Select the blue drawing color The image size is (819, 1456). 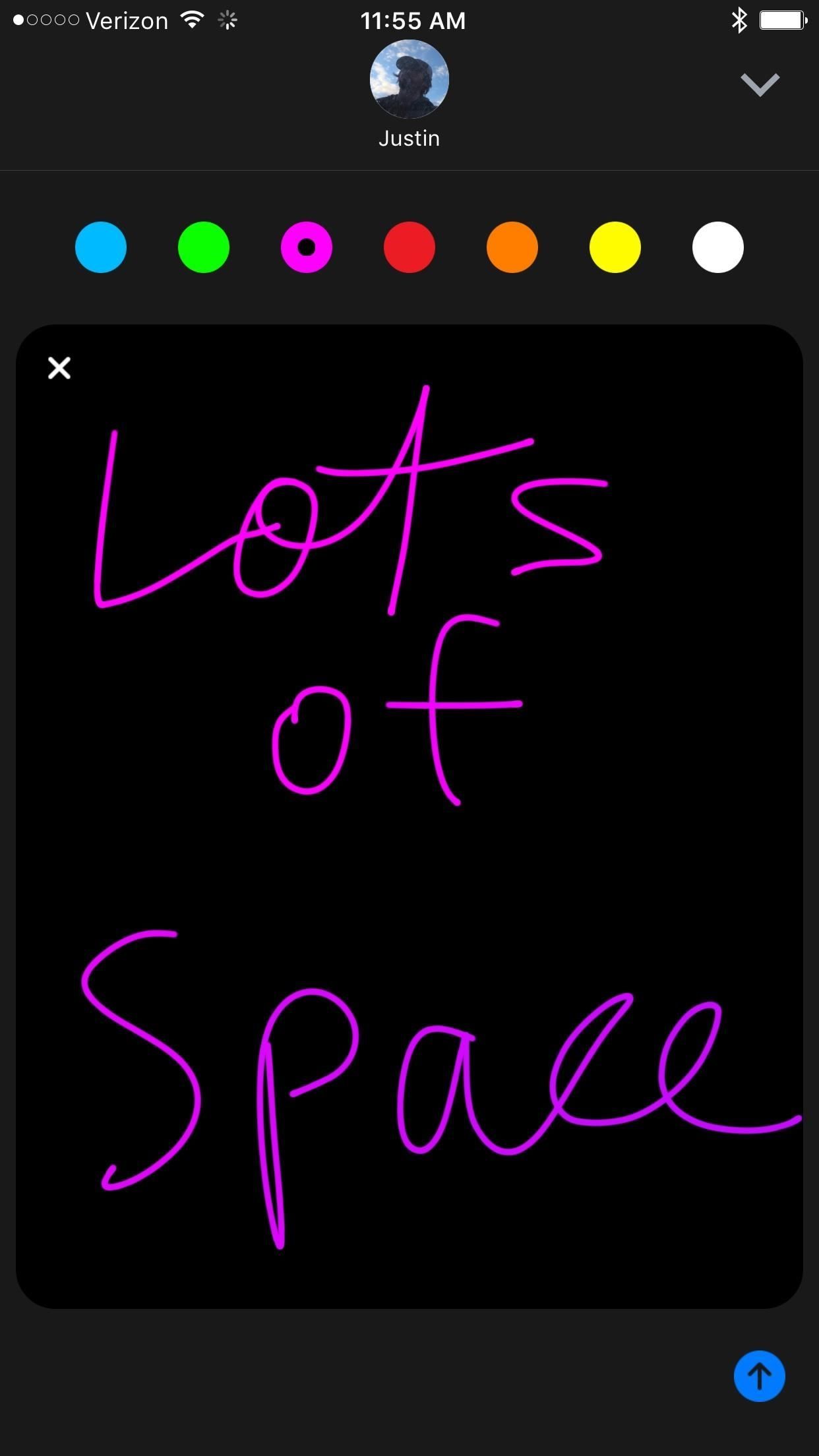point(101,247)
